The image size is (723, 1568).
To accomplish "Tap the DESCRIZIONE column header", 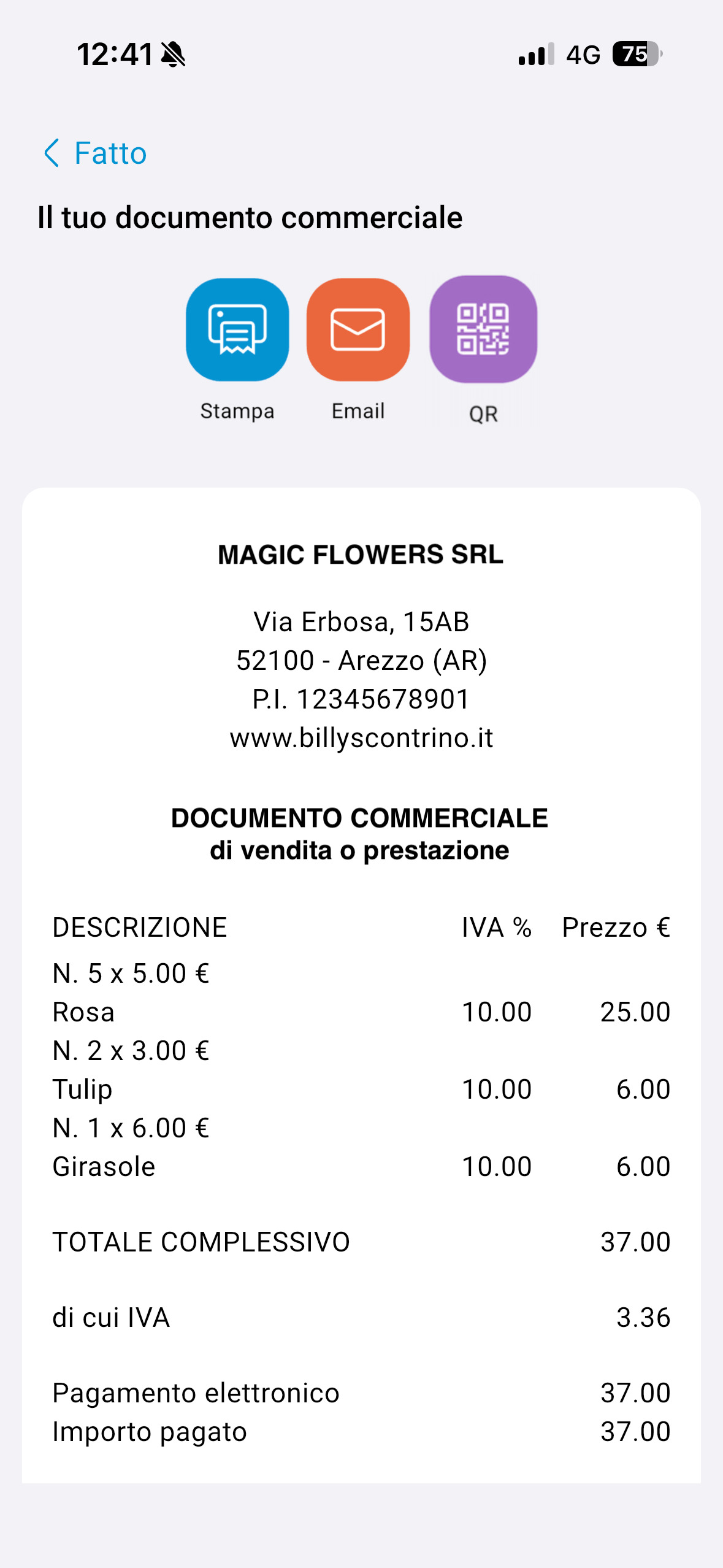I will [140, 928].
